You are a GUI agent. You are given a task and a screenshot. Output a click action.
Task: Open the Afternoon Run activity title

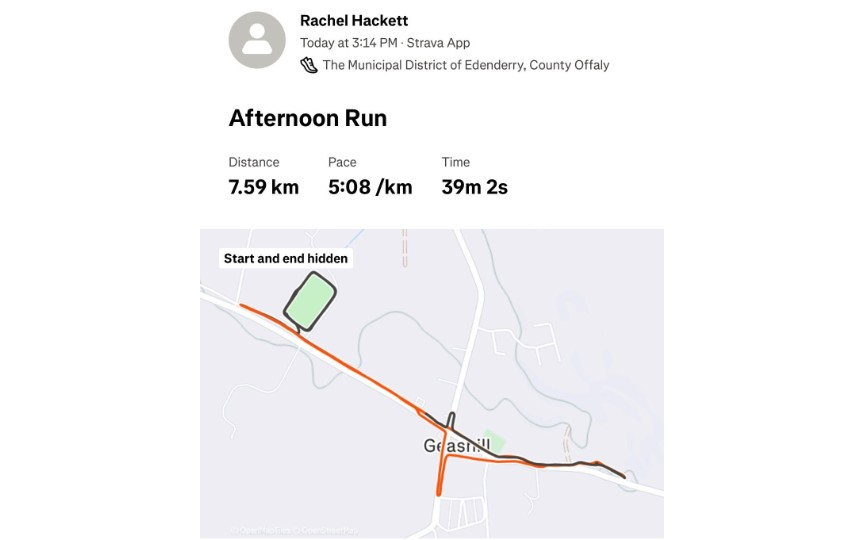coord(308,118)
